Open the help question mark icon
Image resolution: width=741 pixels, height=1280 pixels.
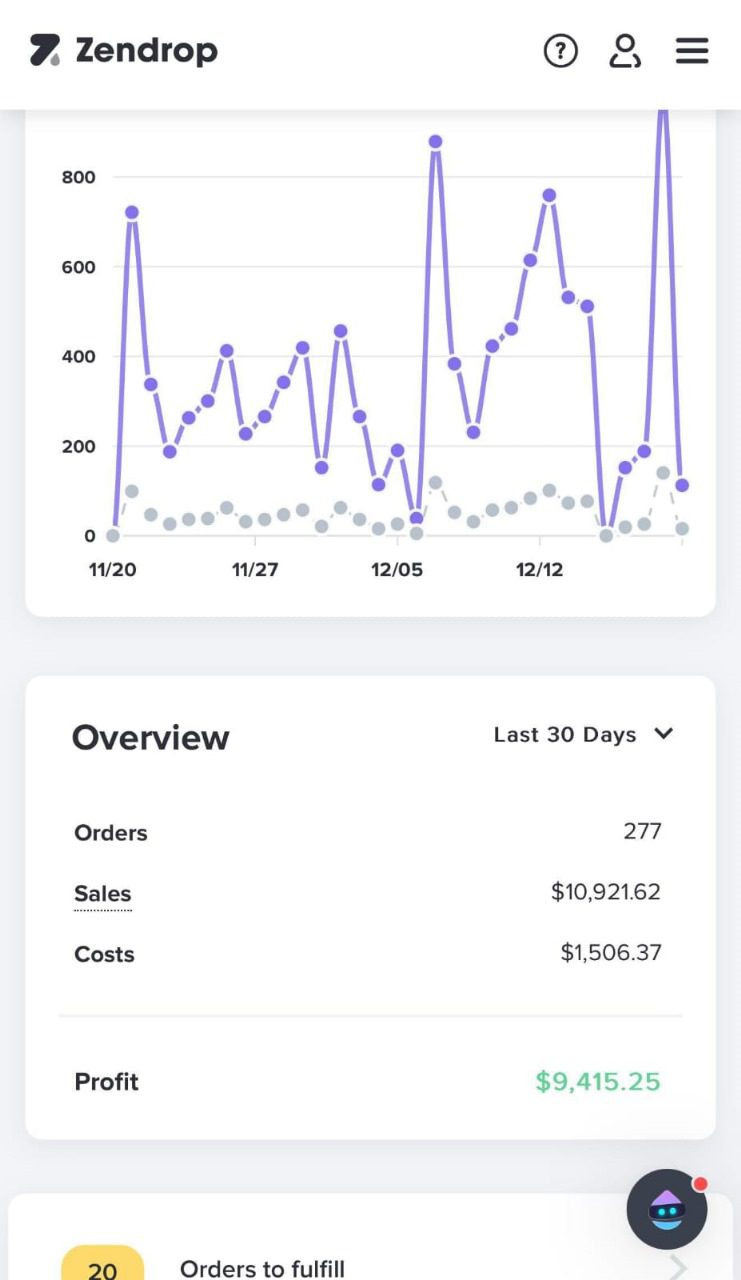560,50
